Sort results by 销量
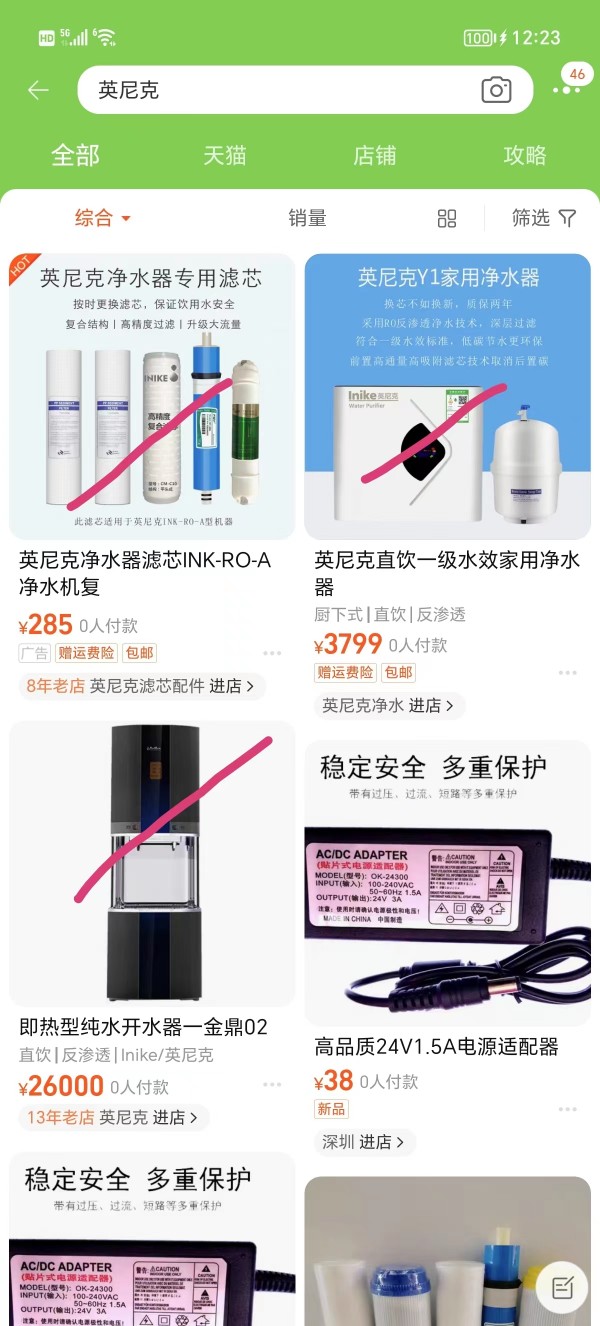This screenshot has height=1326, width=600. (x=307, y=218)
